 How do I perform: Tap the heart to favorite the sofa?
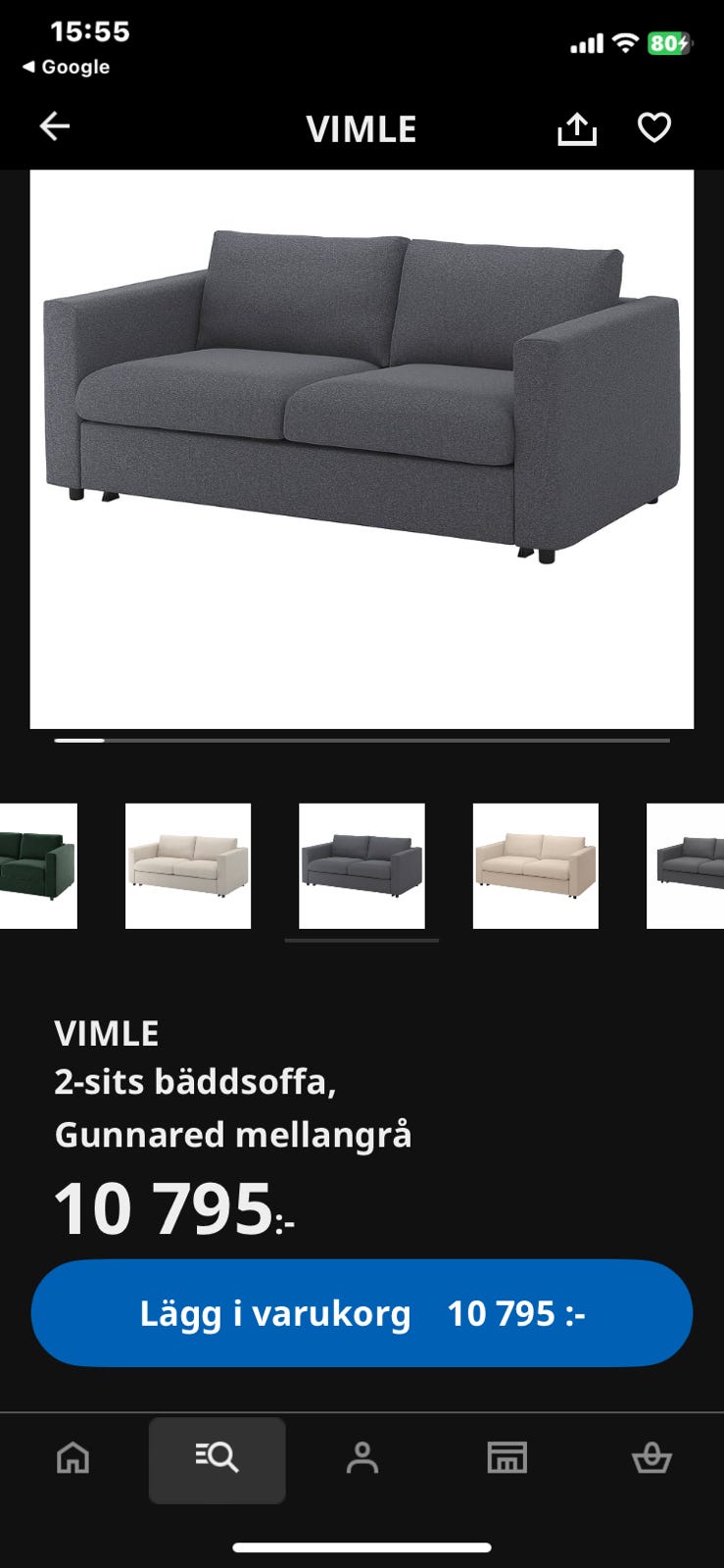click(653, 126)
